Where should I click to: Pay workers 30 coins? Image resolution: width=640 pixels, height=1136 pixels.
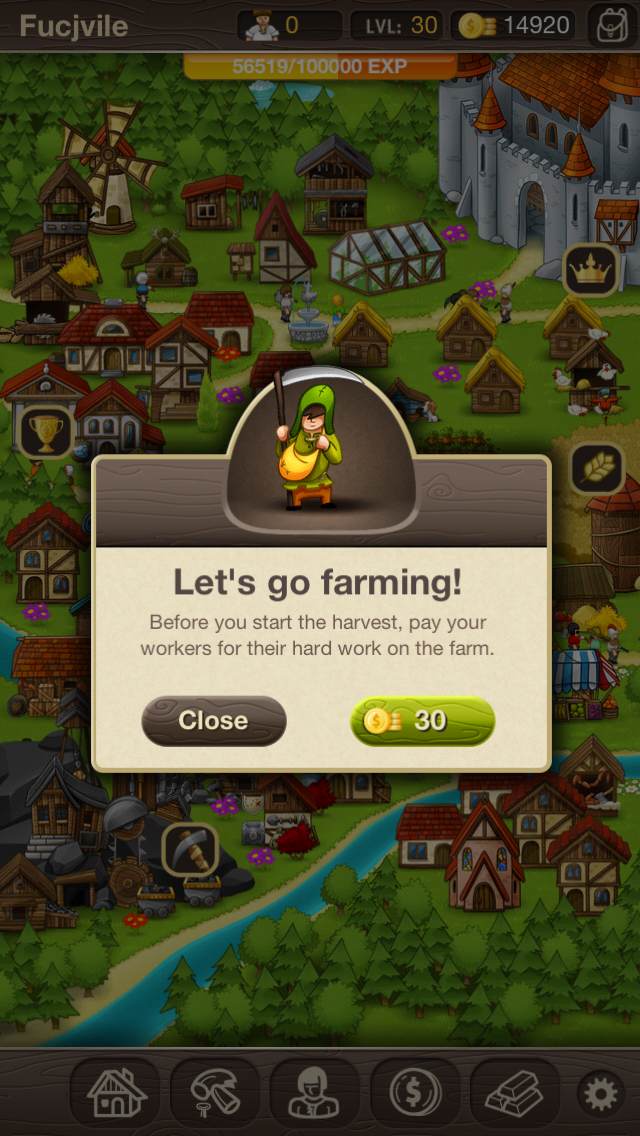pos(422,720)
